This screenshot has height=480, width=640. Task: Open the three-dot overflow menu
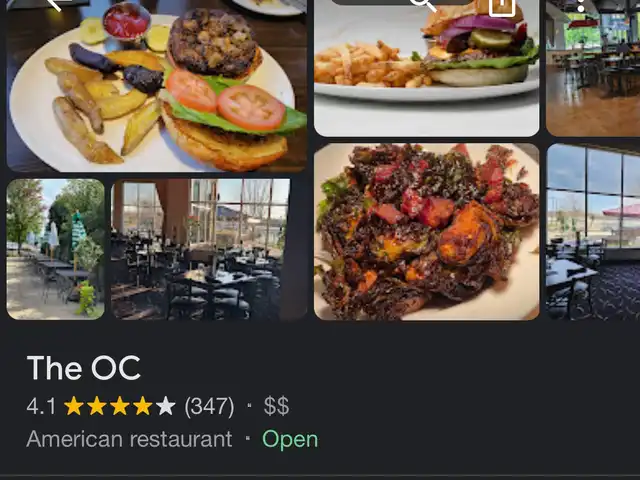tap(579, 5)
